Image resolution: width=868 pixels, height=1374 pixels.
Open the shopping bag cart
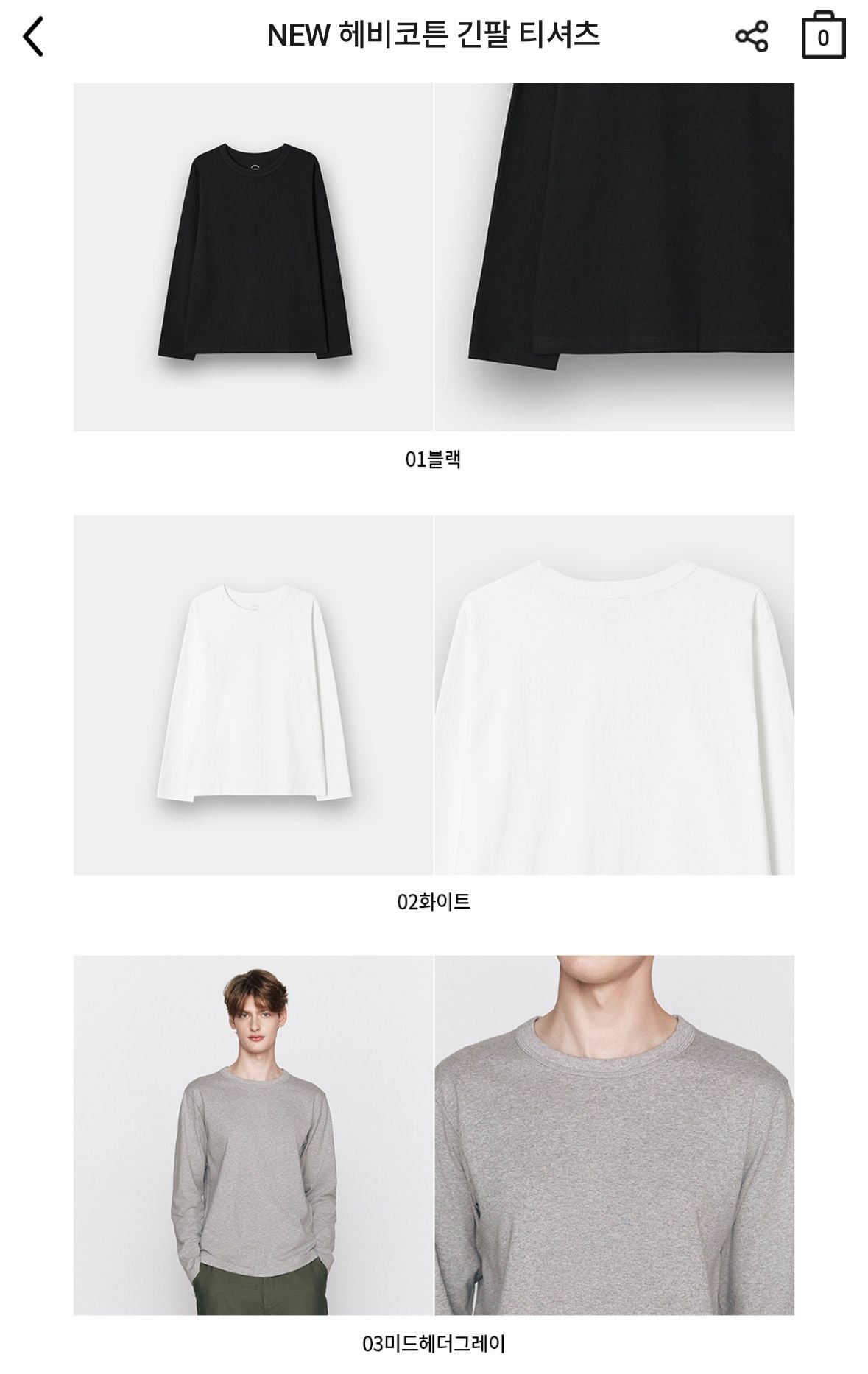[822, 36]
